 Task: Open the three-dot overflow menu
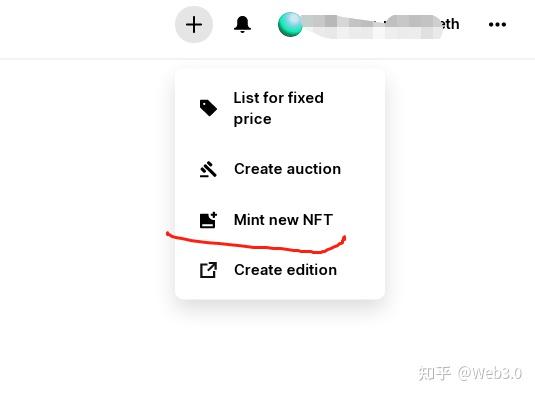(x=497, y=25)
